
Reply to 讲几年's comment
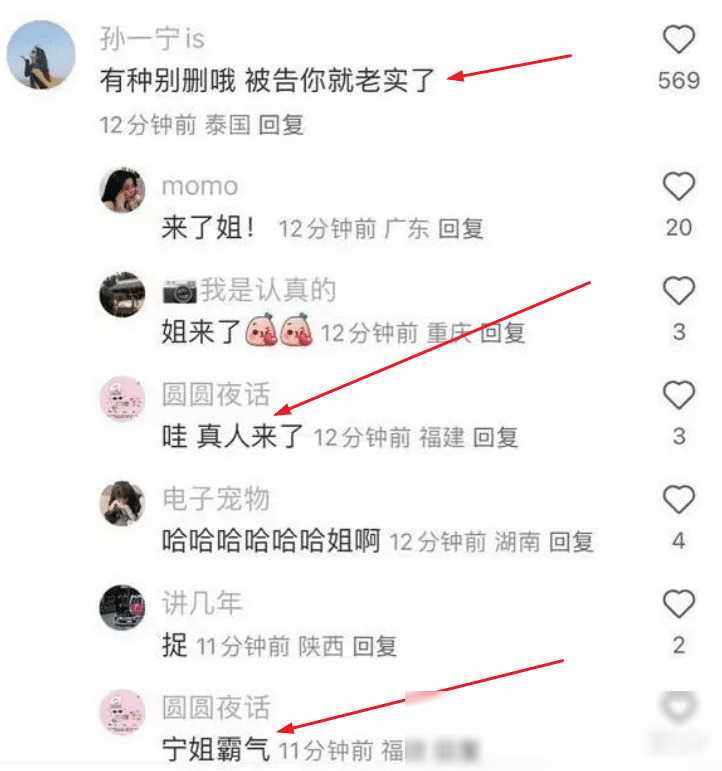[375, 646]
